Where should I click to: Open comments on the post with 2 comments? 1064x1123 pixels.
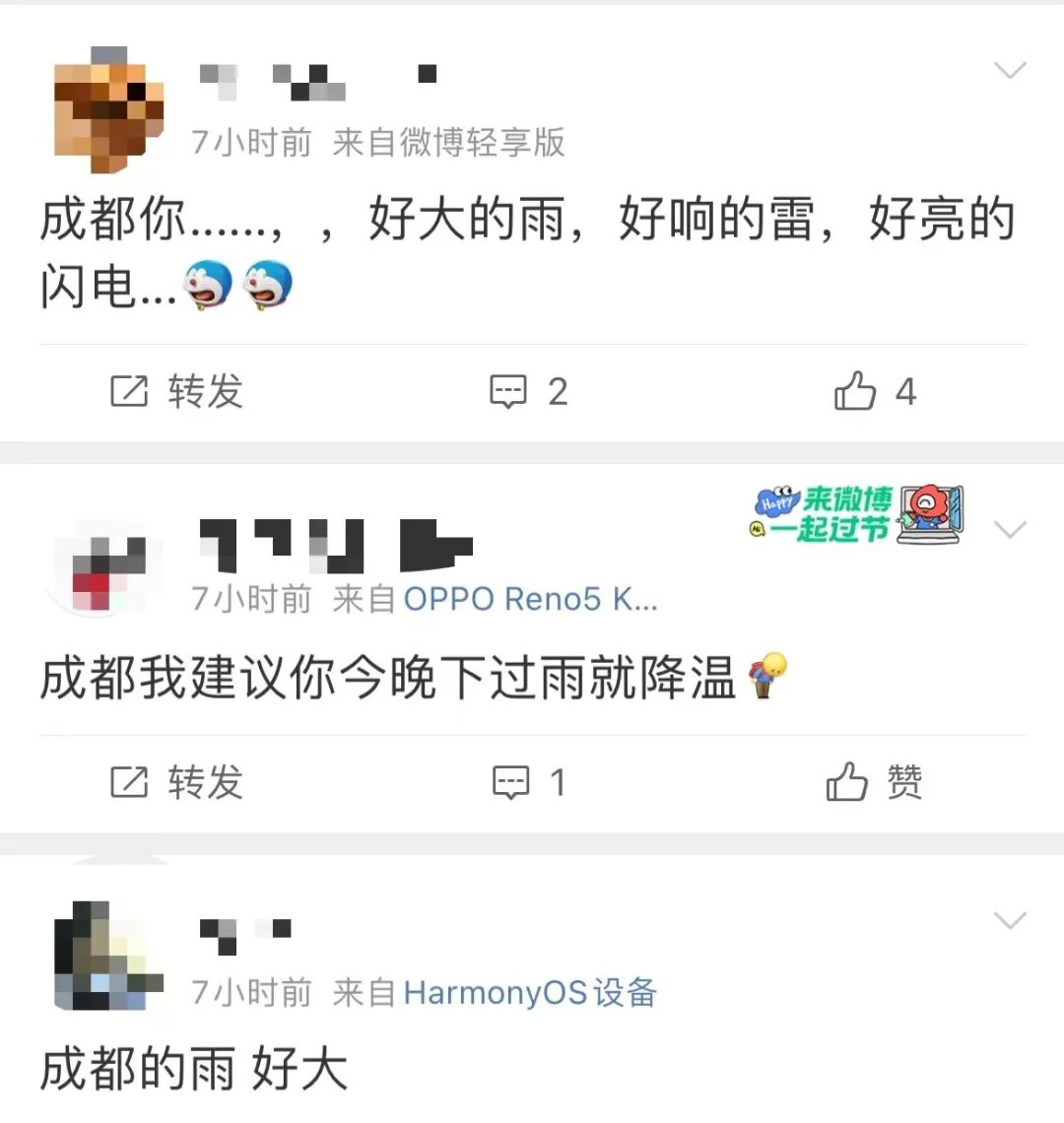(529, 392)
